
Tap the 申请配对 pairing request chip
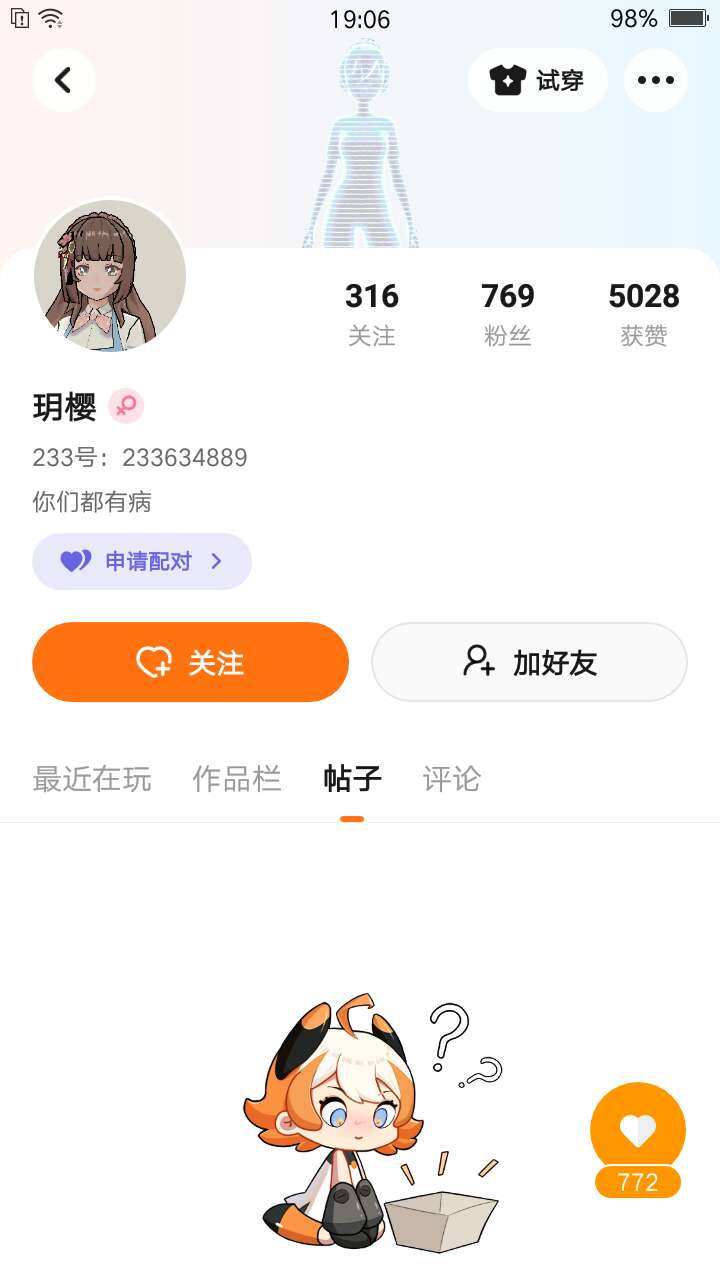pos(142,561)
